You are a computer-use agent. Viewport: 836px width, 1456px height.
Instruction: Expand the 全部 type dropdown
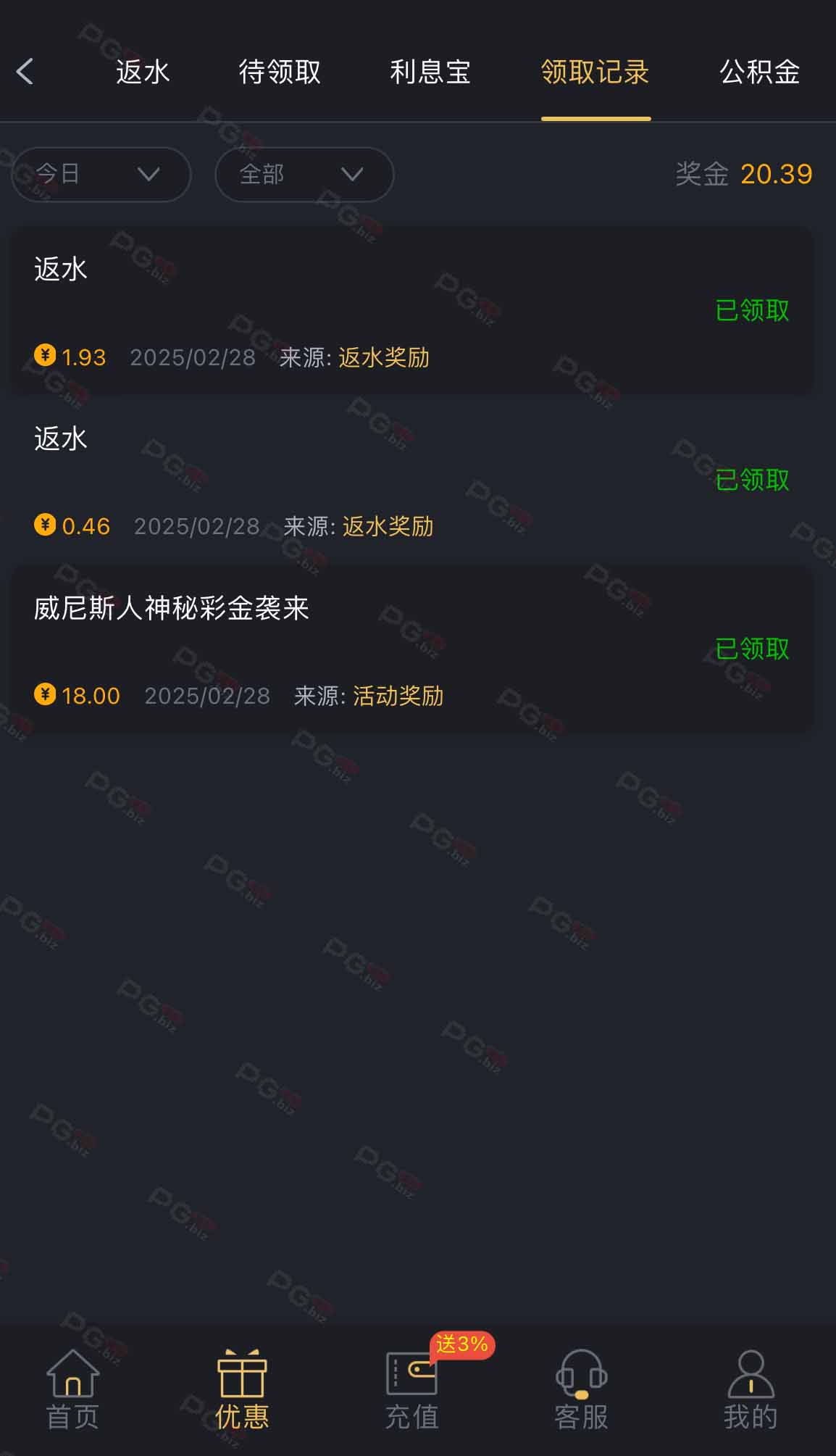pyautogui.click(x=304, y=174)
